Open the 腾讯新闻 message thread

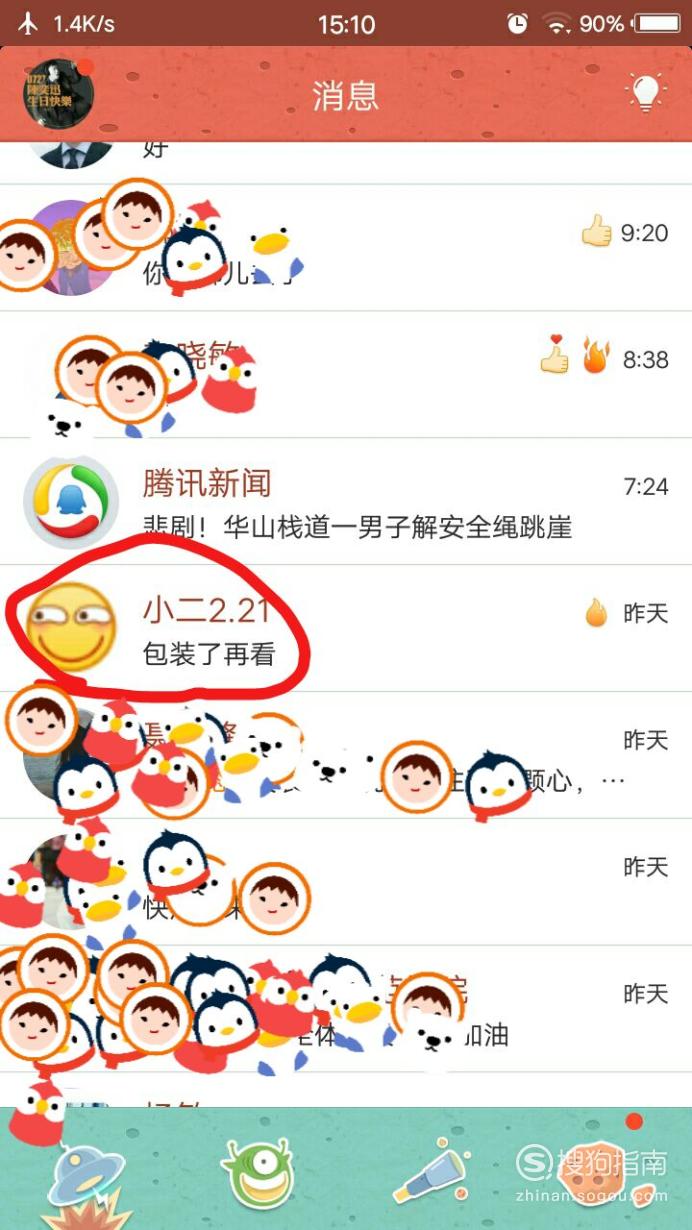(346, 502)
